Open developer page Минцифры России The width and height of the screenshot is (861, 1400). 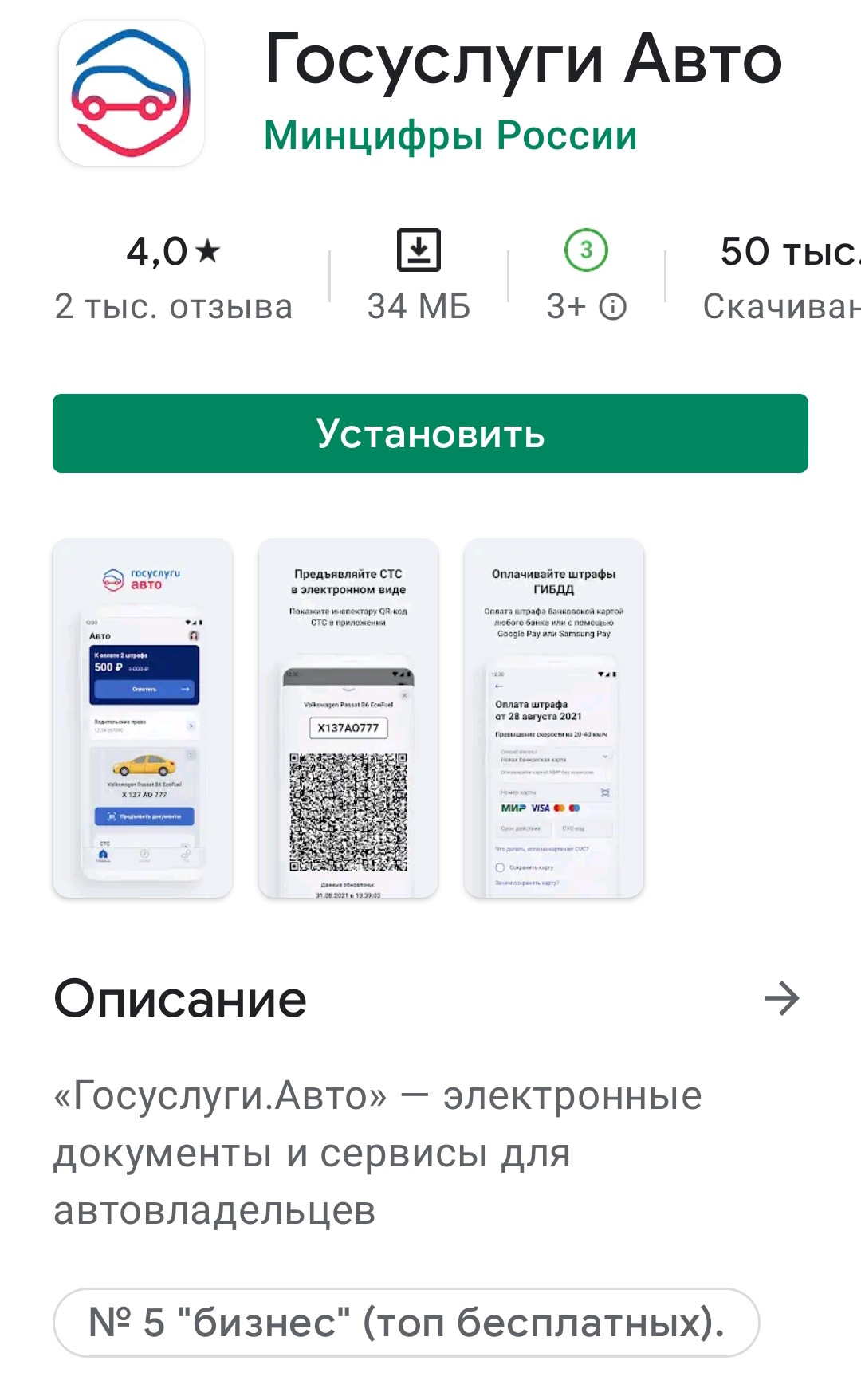[450, 136]
